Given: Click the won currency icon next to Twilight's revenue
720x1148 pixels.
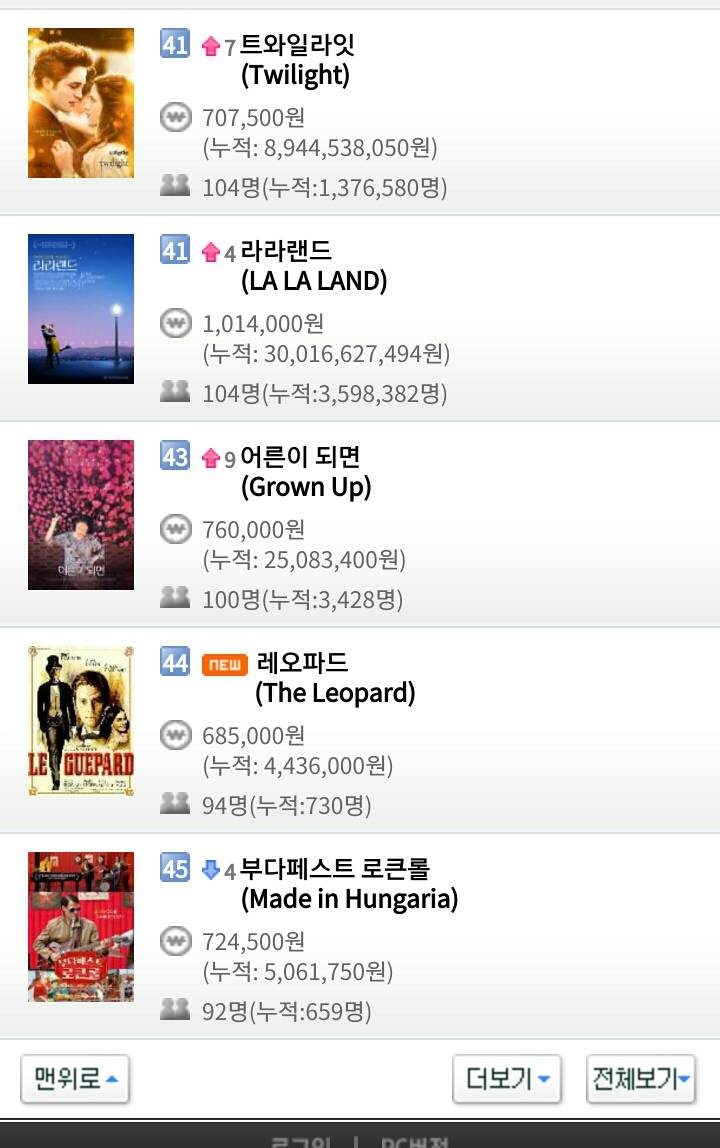Looking at the screenshot, I should [175, 115].
